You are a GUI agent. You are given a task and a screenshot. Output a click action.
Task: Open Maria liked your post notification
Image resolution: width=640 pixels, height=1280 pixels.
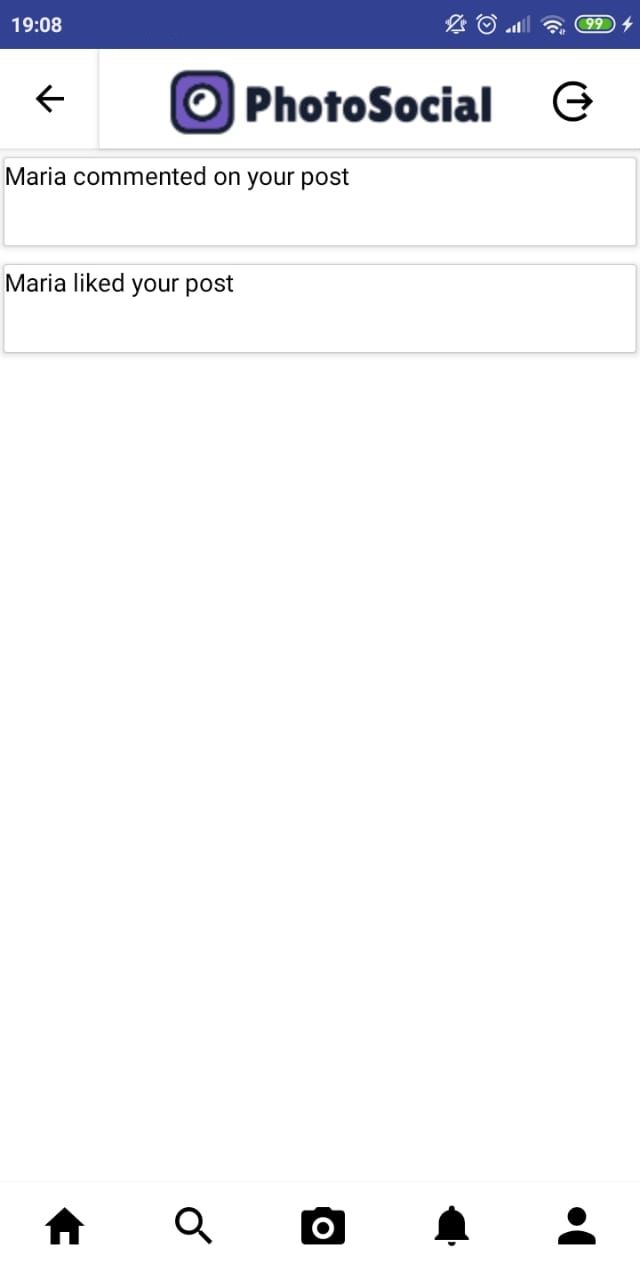point(320,308)
